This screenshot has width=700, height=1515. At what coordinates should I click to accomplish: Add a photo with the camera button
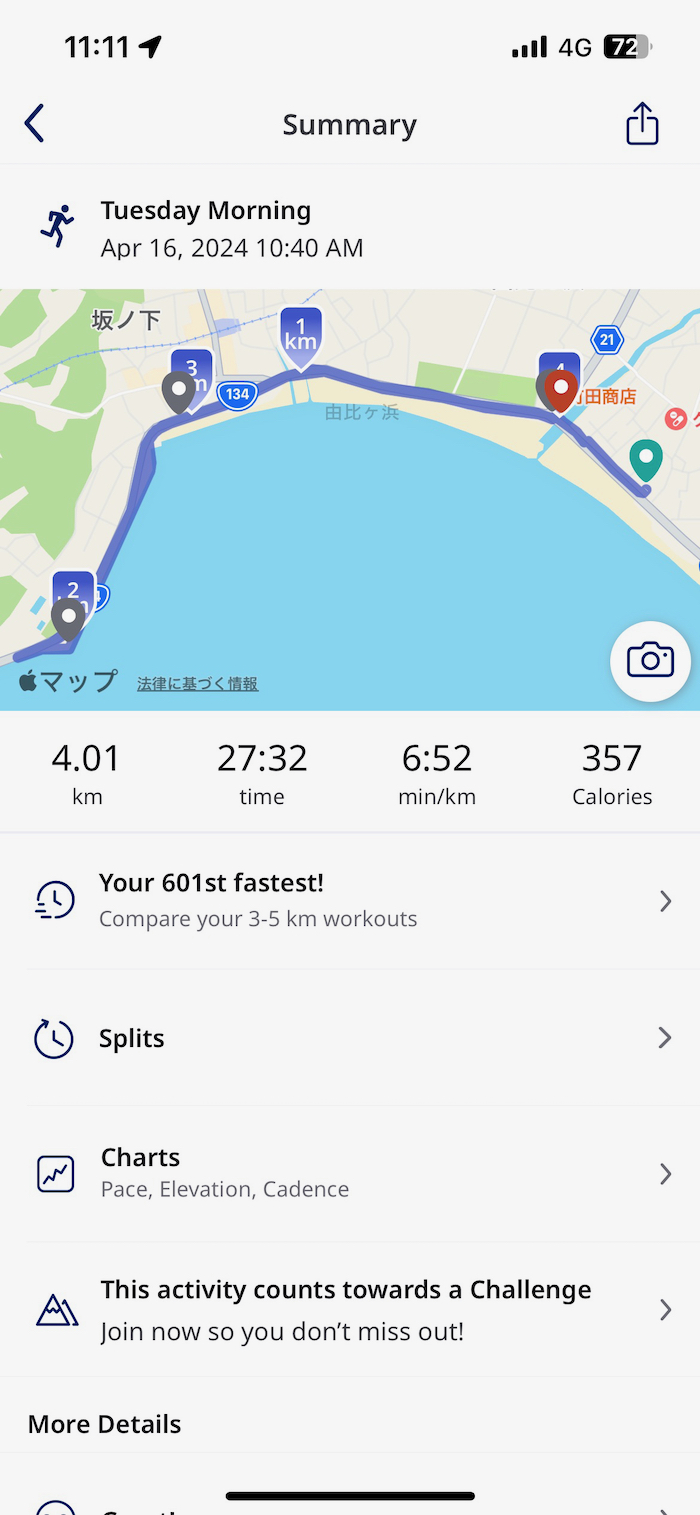coord(650,661)
